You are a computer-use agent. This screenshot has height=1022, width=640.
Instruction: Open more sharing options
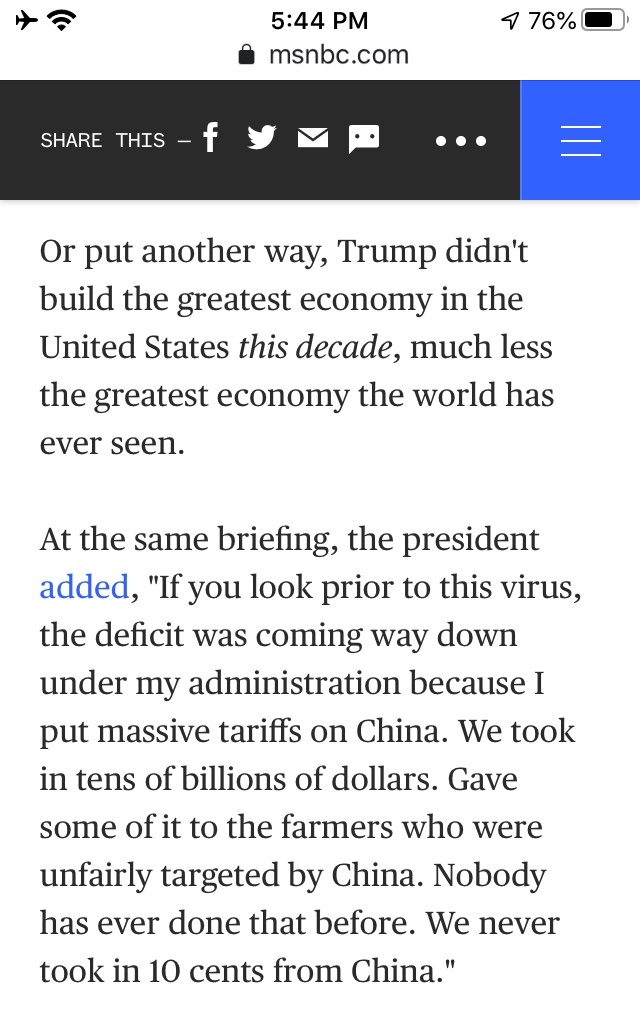(461, 140)
